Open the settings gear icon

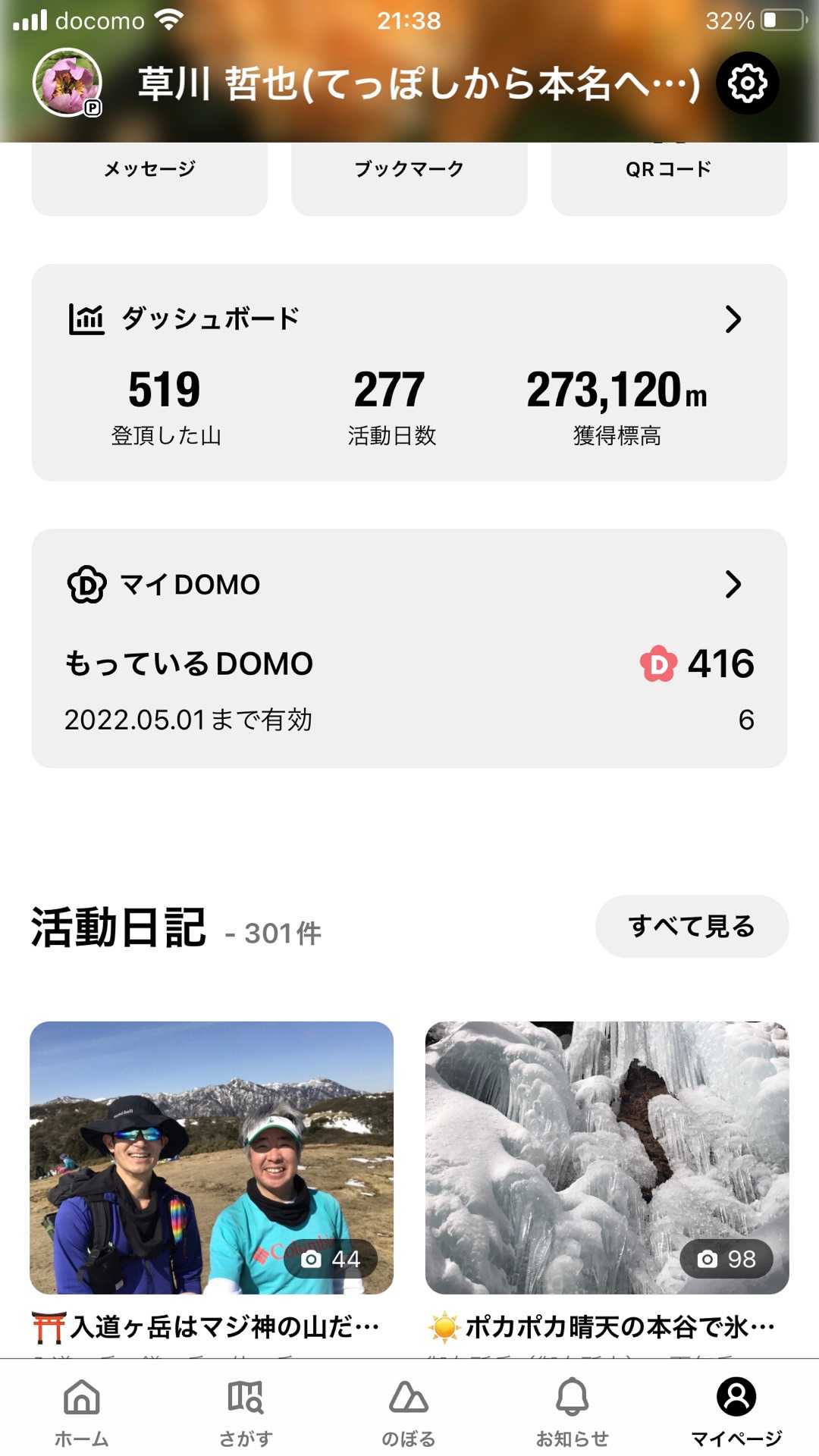pyautogui.click(x=747, y=83)
